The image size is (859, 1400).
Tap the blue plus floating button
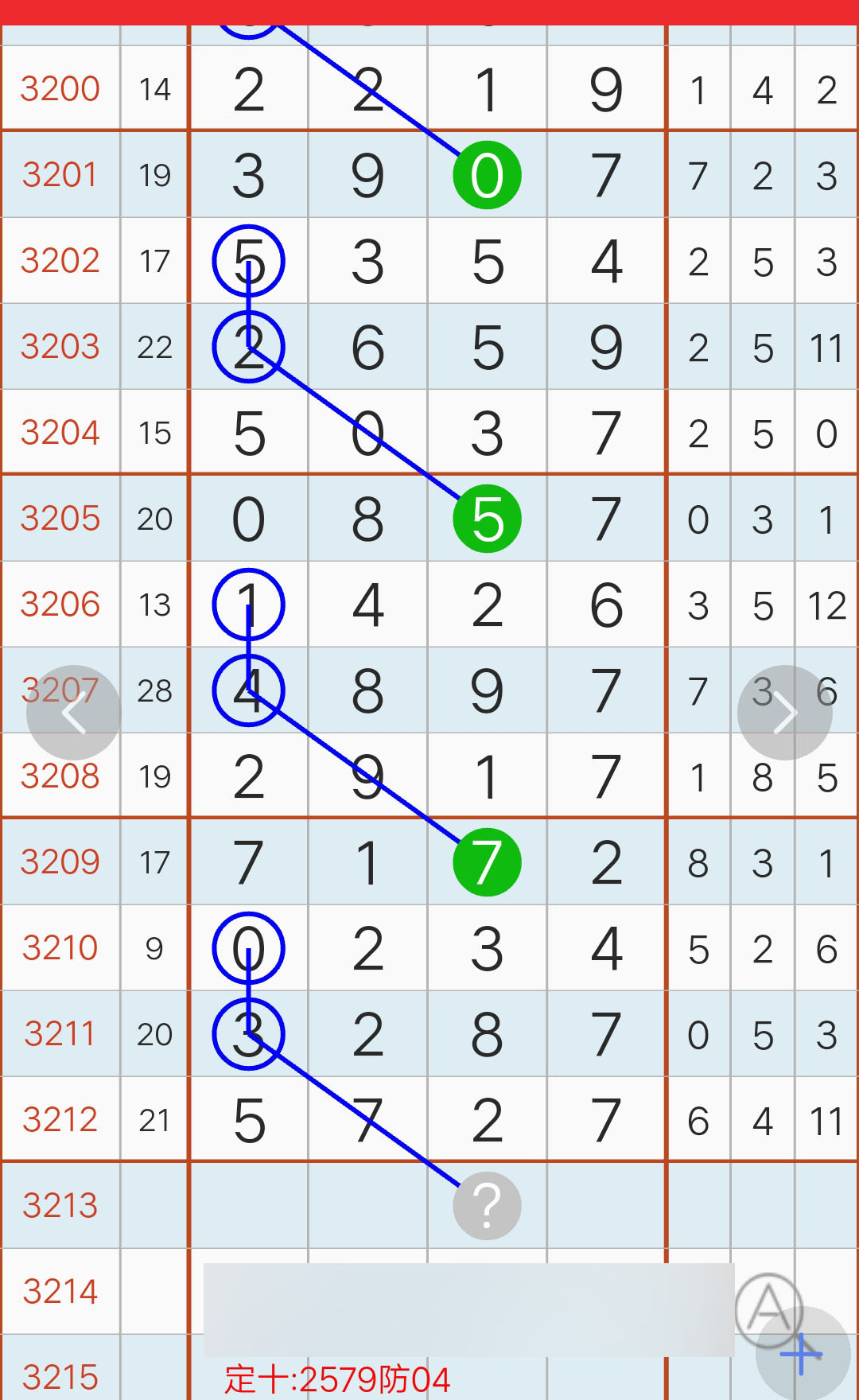[x=803, y=1354]
